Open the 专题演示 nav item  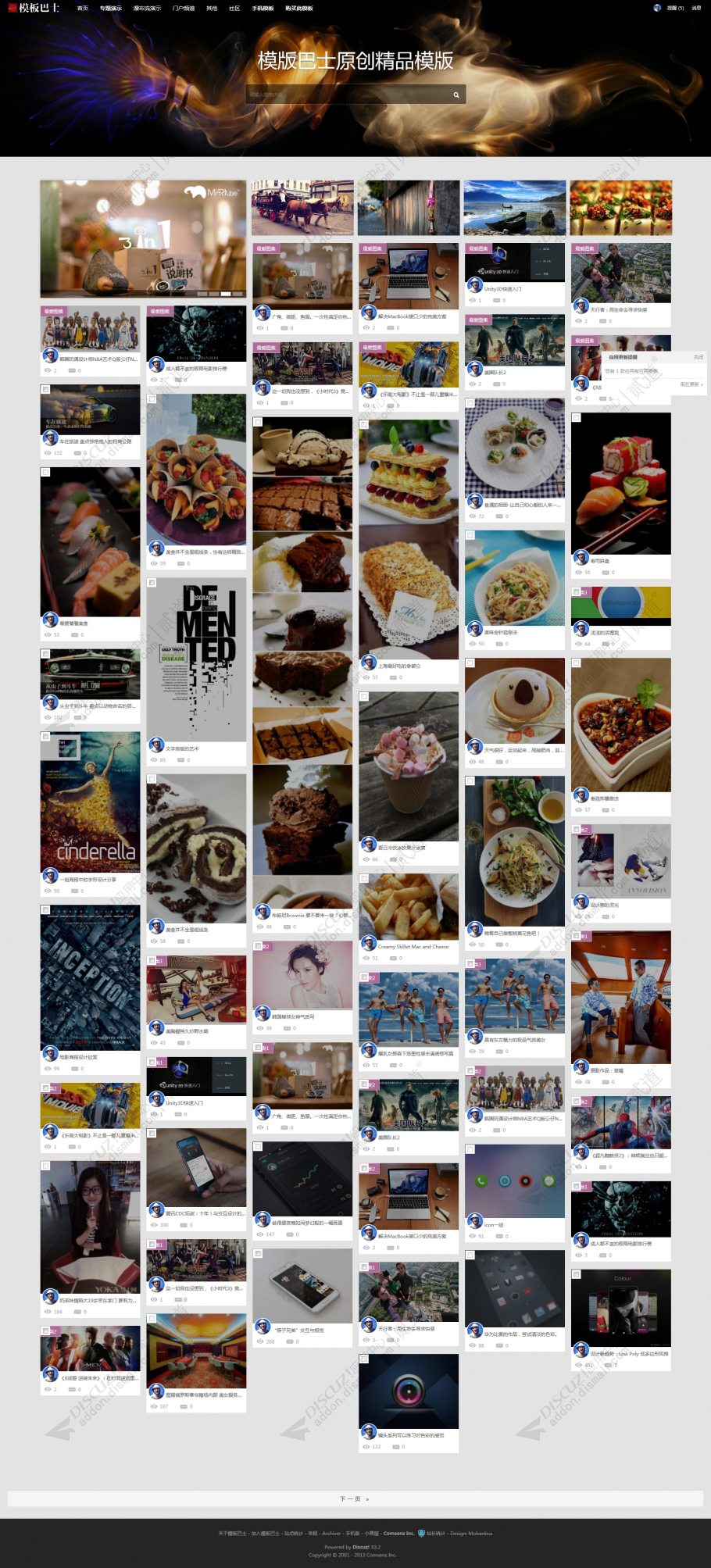pos(110,8)
